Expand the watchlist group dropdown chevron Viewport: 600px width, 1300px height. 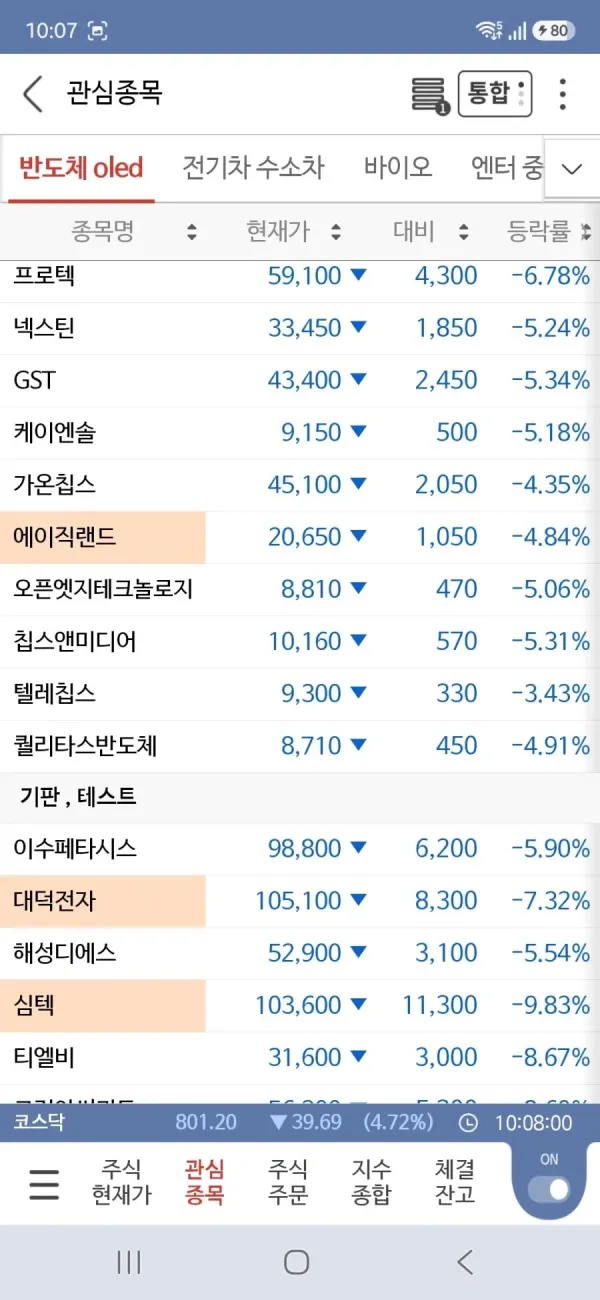(572, 168)
